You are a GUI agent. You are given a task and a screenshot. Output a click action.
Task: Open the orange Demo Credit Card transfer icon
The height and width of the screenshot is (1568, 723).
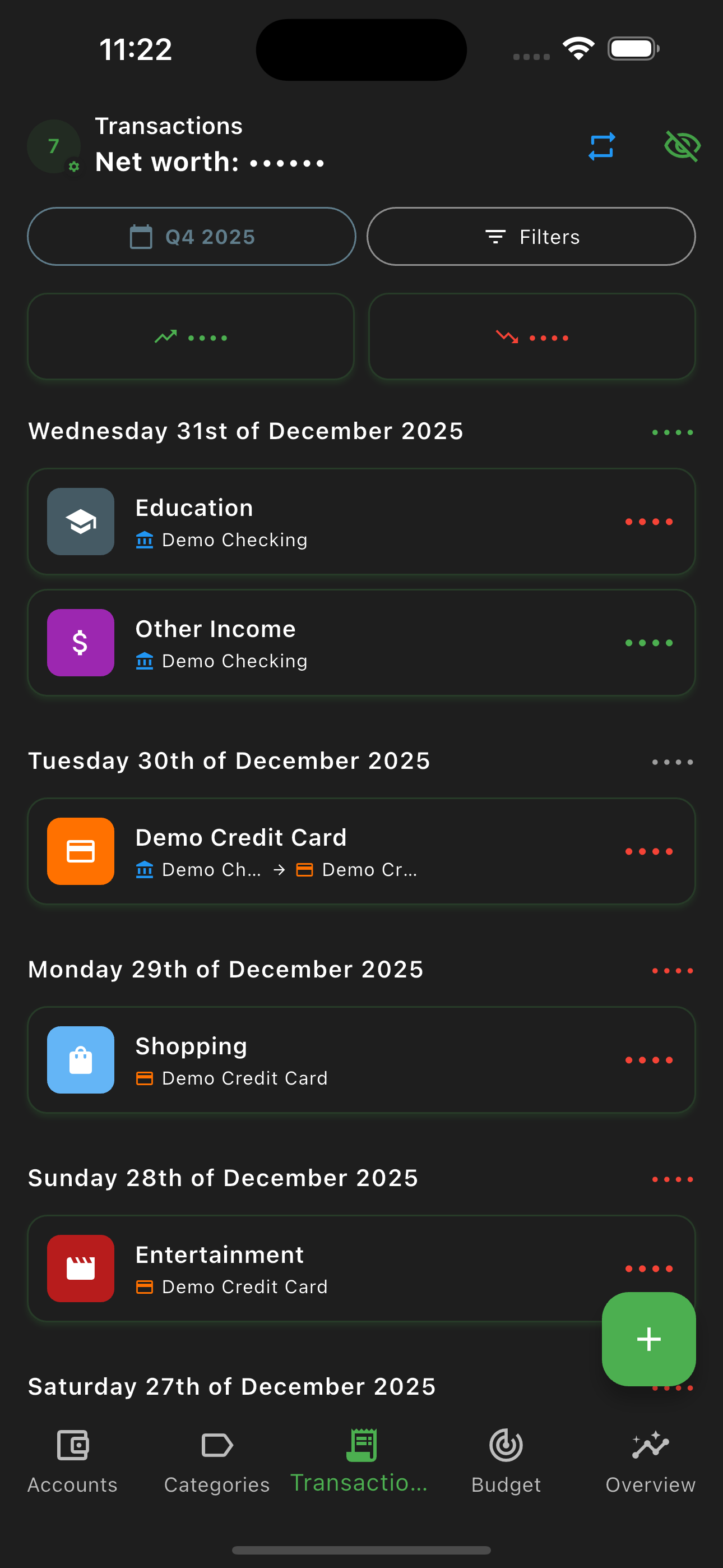coord(80,851)
